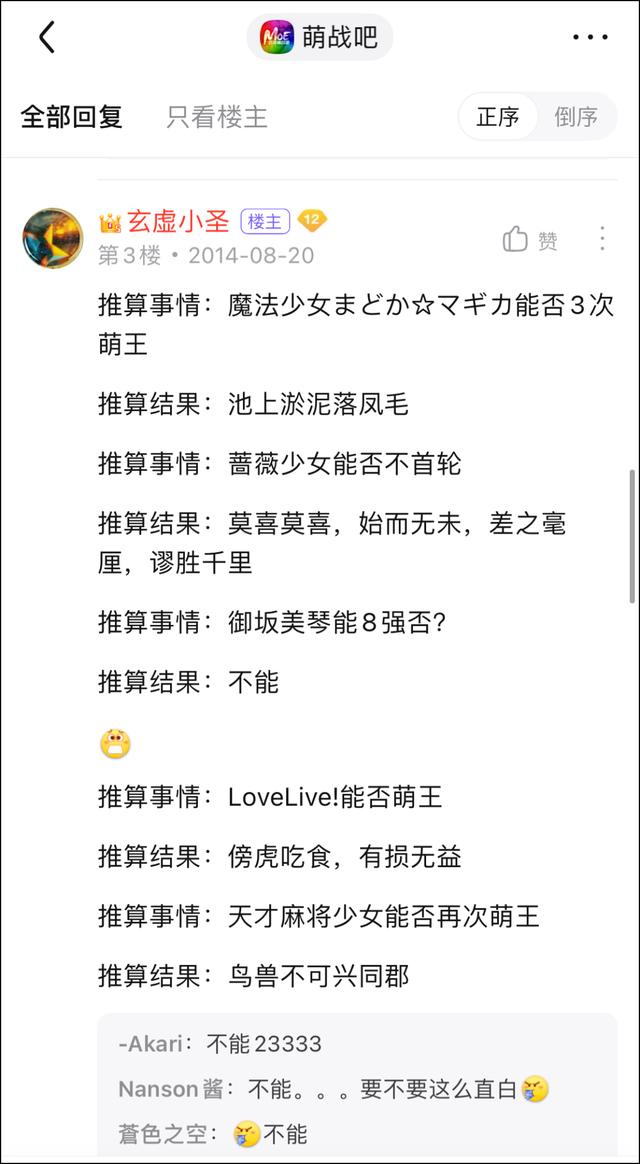The height and width of the screenshot is (1164, 640).
Task: Go back using the top-left arrow
Action: tap(46, 38)
